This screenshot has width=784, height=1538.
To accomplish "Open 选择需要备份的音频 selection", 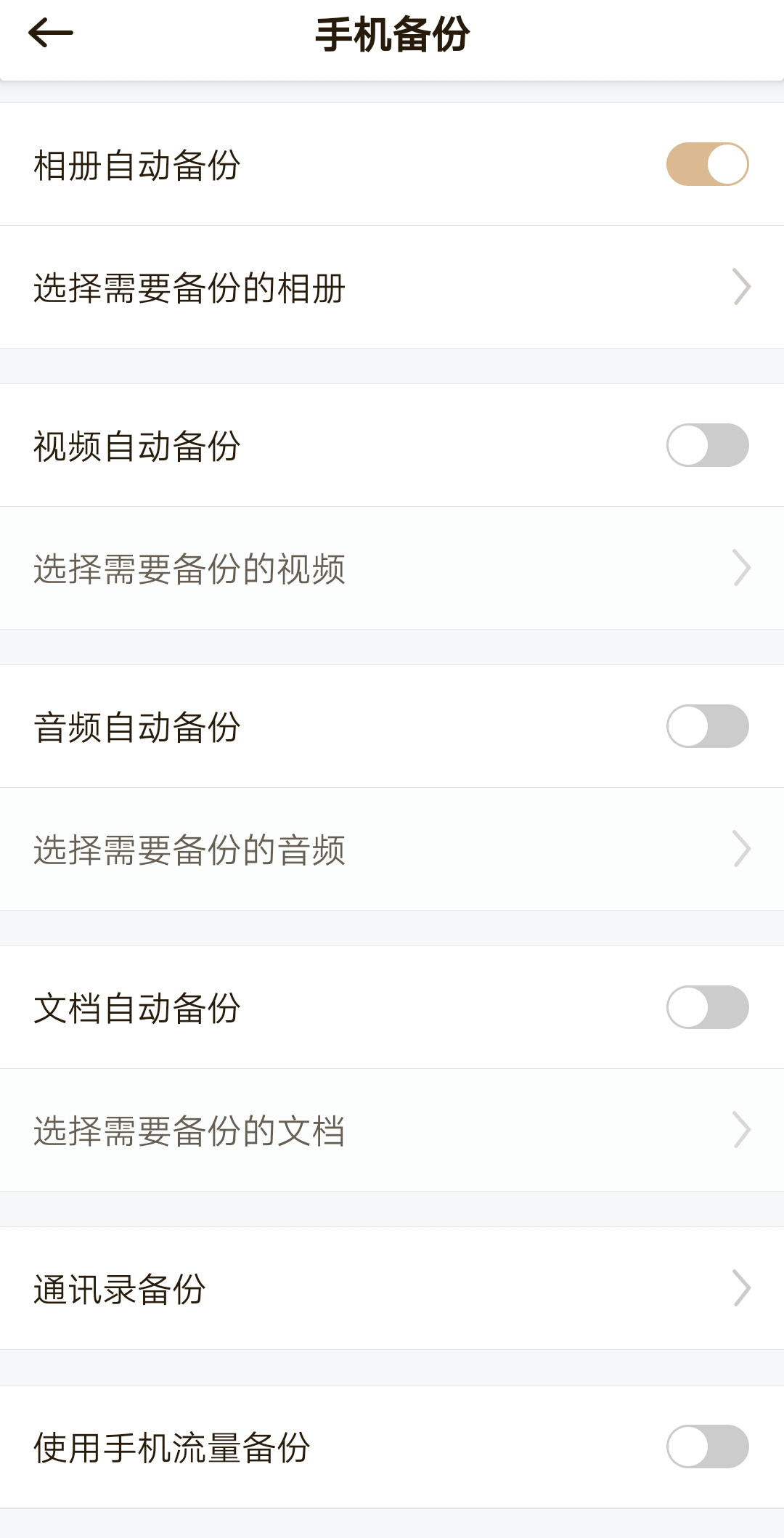I will click(x=290, y=848).
